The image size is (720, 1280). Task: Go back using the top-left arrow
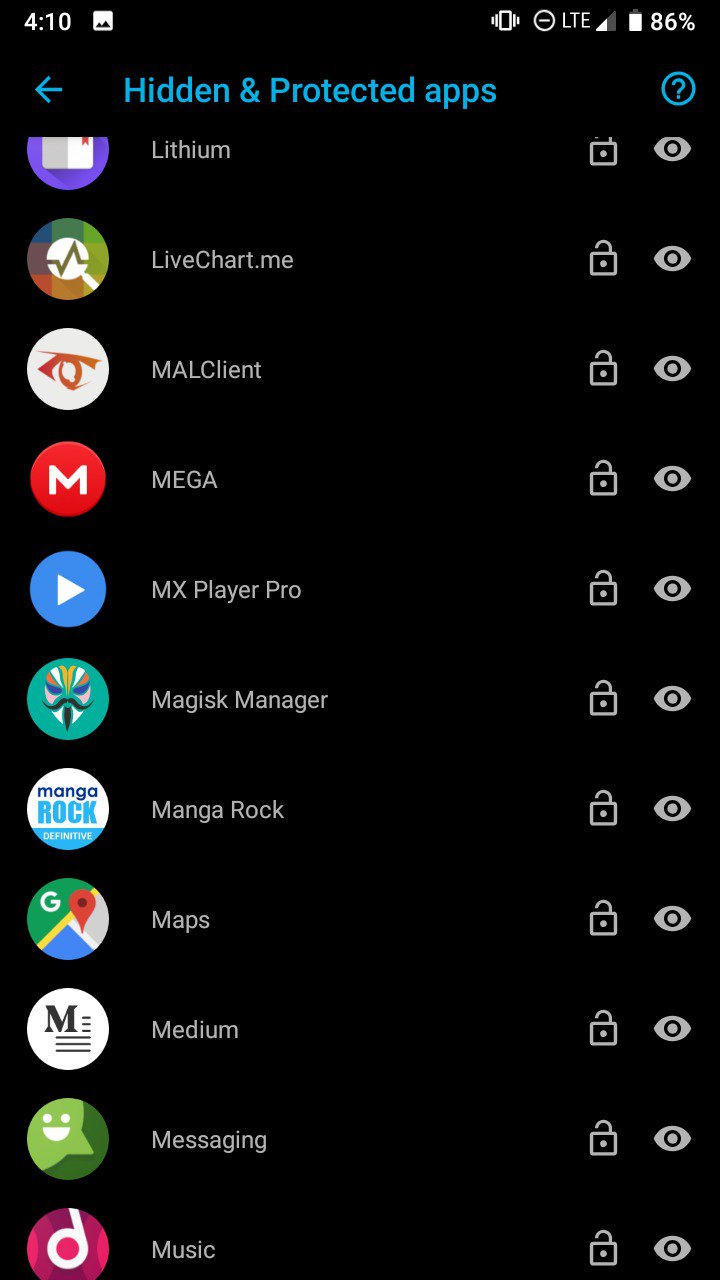pos(48,90)
